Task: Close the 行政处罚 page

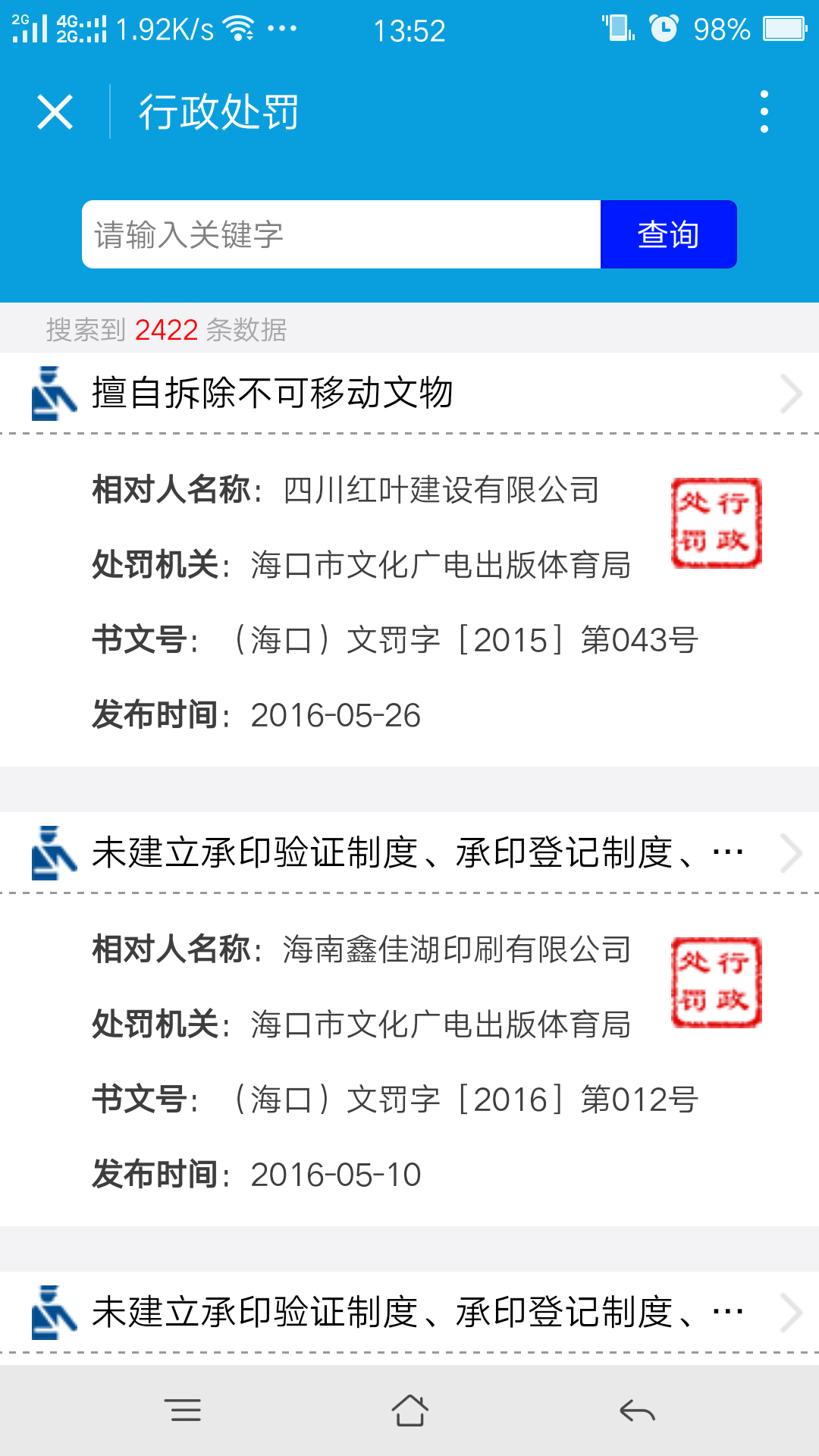Action: [x=55, y=112]
